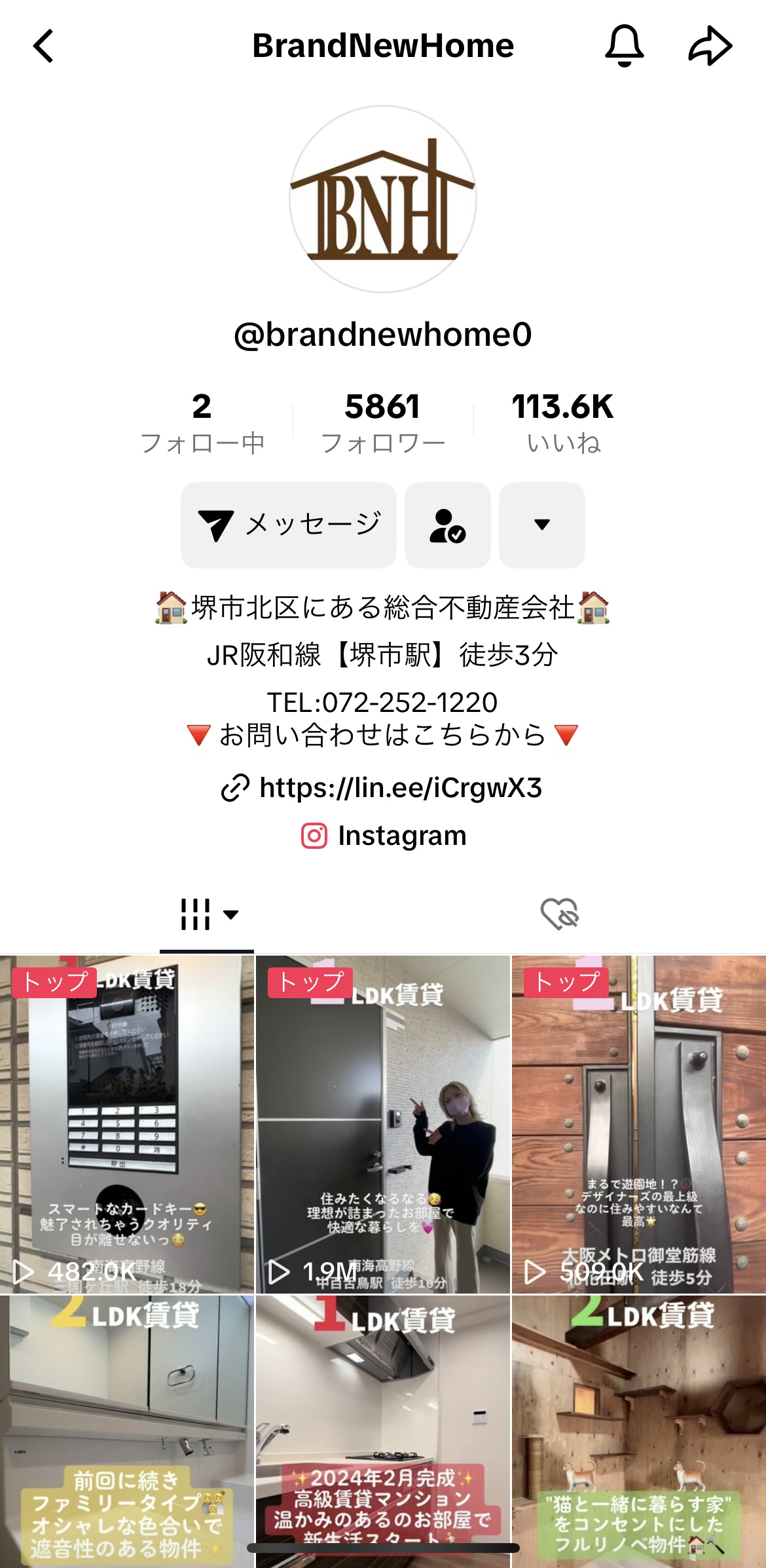This screenshot has height=1568, width=766.
Task: Open the ファミリータイプ 2LDK video
Action: coord(126,1430)
